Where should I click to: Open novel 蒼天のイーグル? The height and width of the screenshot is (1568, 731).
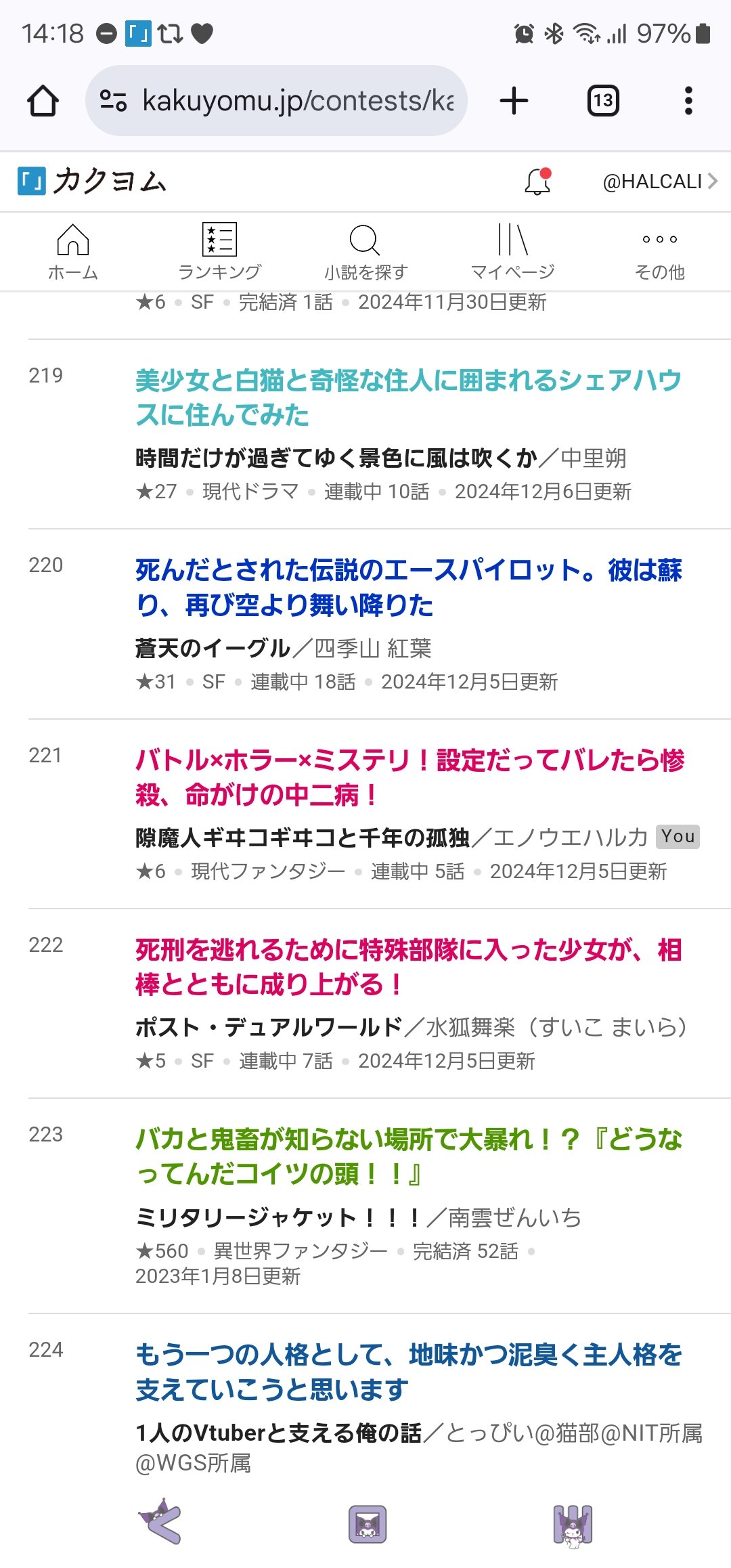pyautogui.click(x=213, y=649)
